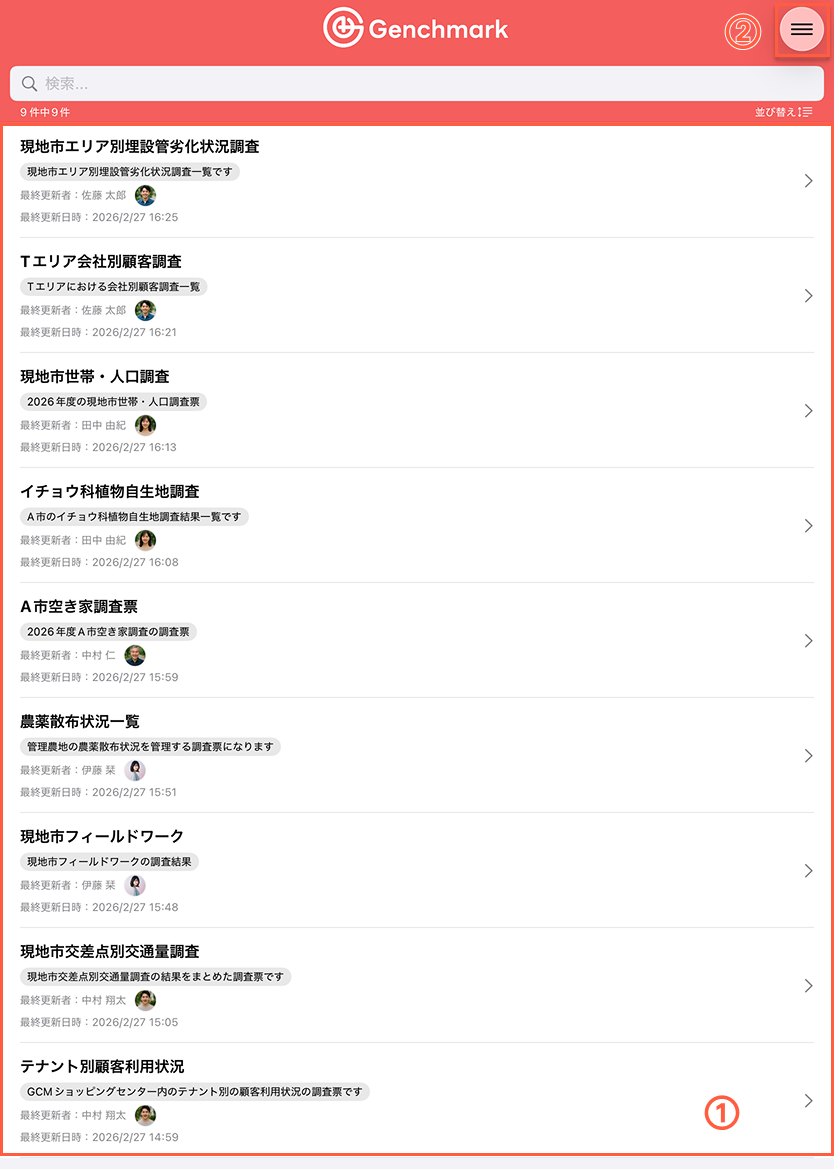Open the 並び替え sort options
Image resolution: width=834 pixels, height=1169 pixels.
pos(783,112)
